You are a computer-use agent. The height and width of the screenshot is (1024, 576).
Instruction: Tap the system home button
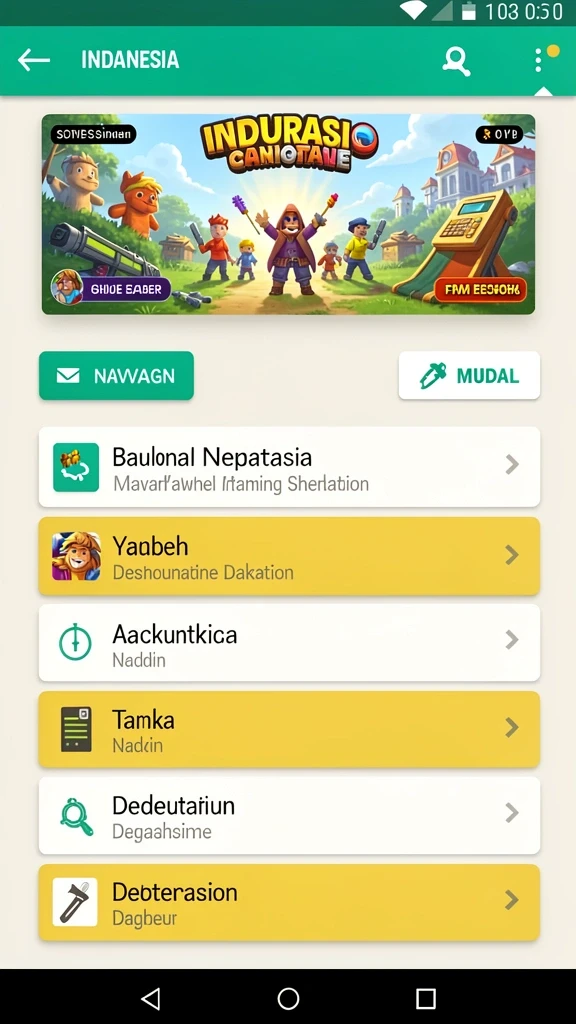coord(288,998)
